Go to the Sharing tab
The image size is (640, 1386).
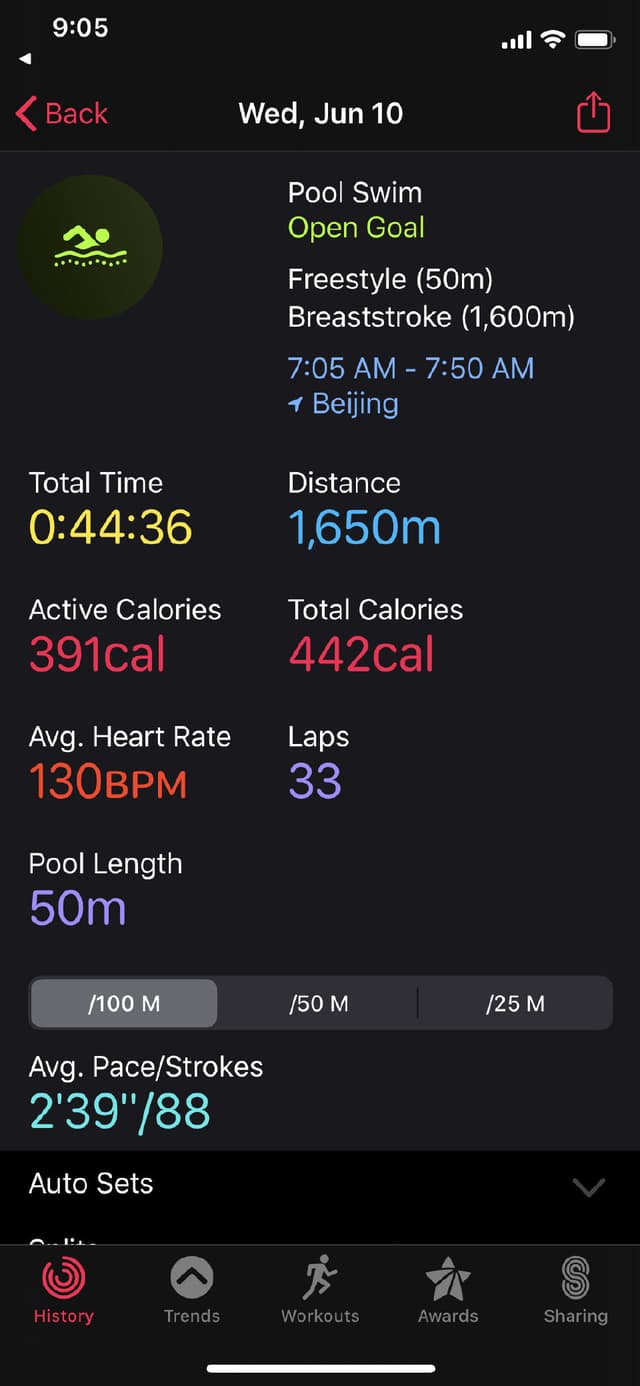[576, 1291]
